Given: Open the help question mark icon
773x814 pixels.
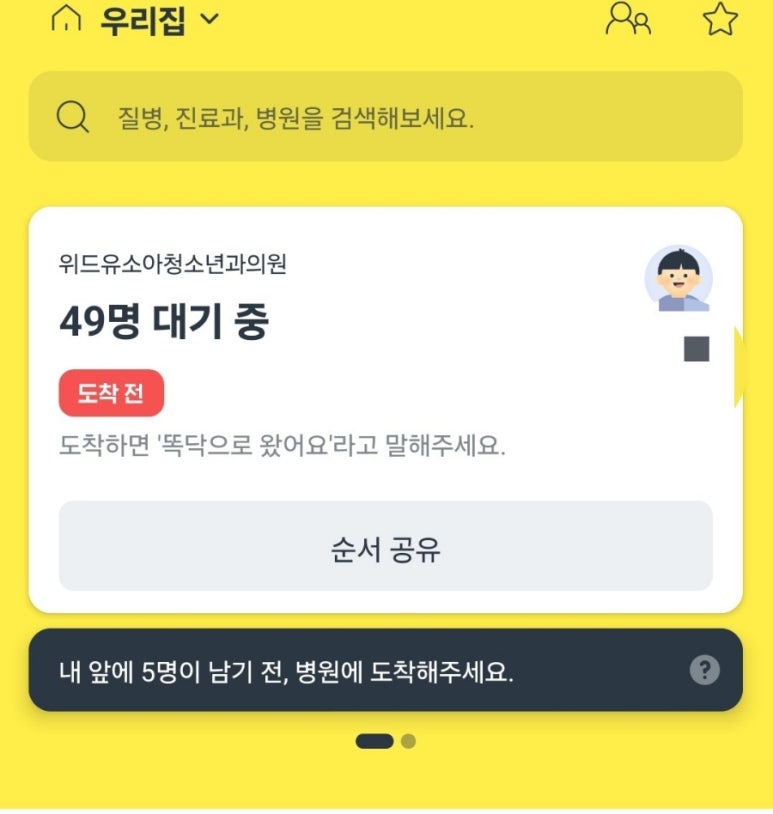Looking at the screenshot, I should [704, 670].
